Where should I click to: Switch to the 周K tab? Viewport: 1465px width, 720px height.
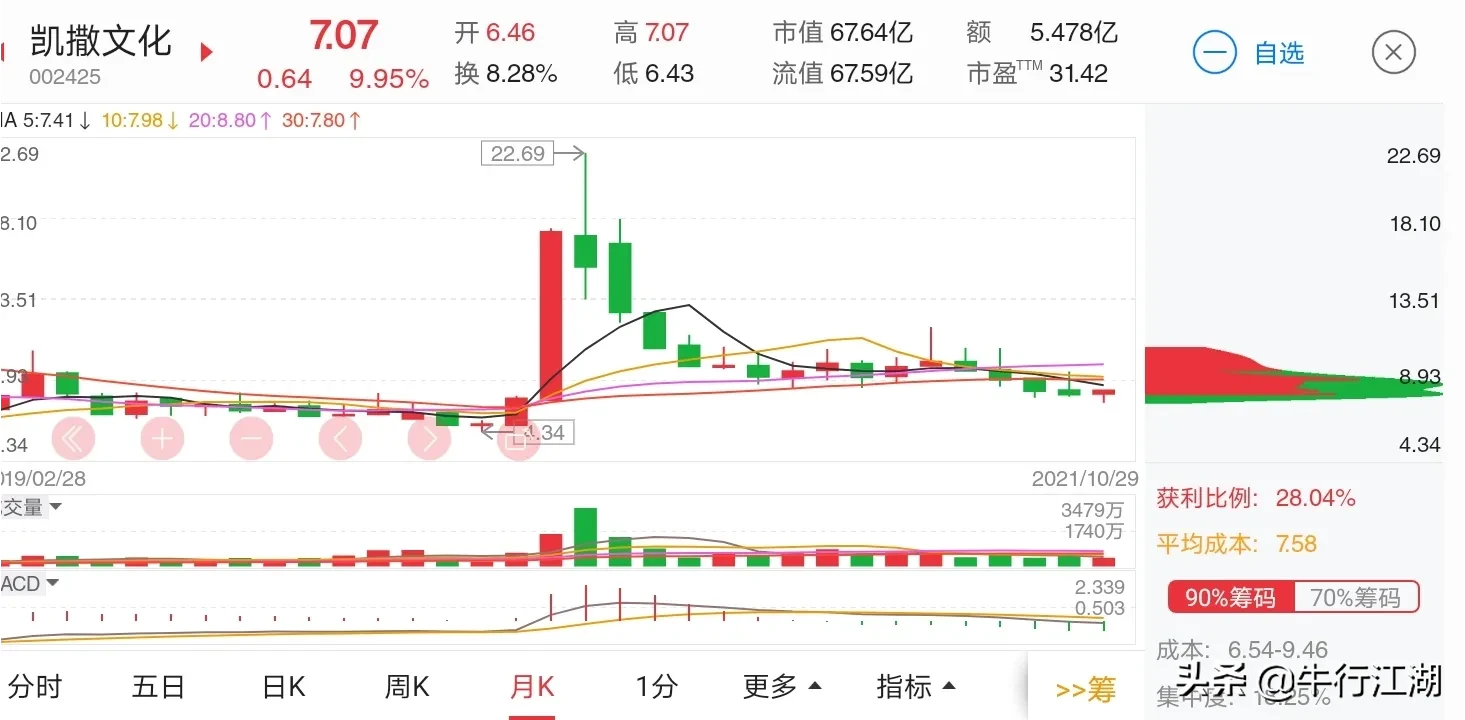[407, 687]
